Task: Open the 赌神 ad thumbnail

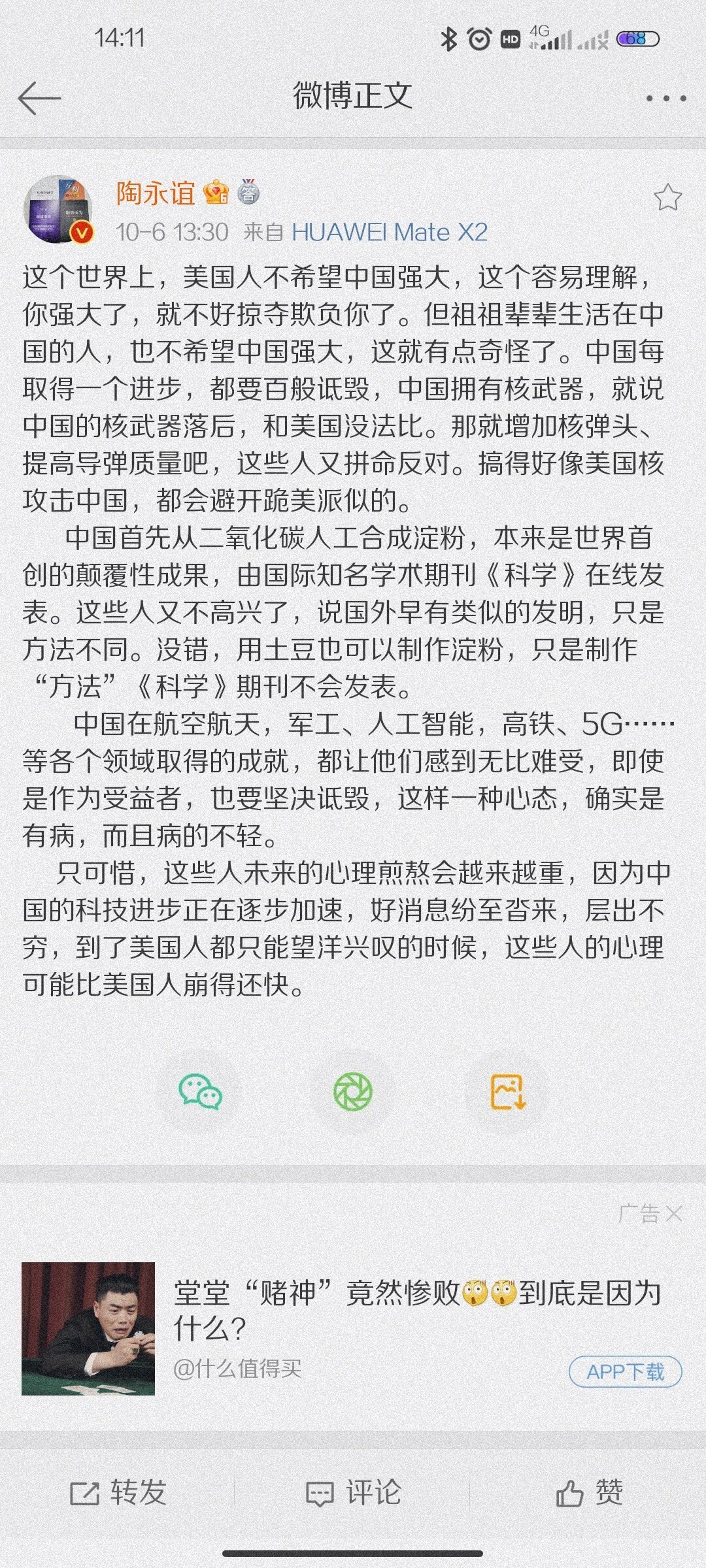Action: (x=88, y=1329)
